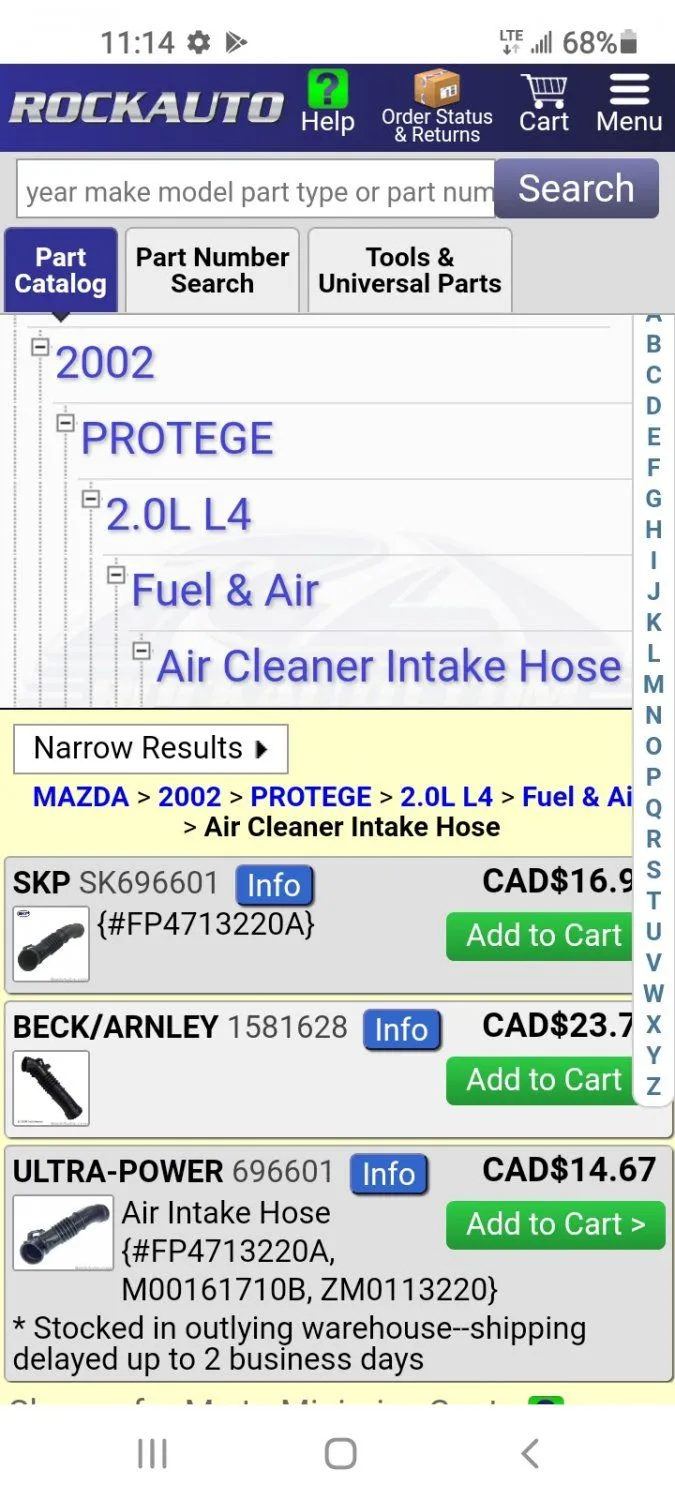Viewport: 675px width, 1500px height.
Task: Add ULTRA-POWER 696601 to cart
Action: point(555,1224)
